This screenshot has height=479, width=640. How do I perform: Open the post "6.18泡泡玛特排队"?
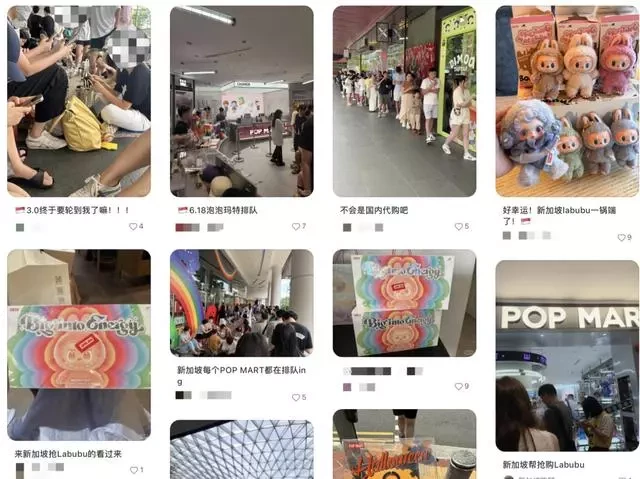click(241, 100)
